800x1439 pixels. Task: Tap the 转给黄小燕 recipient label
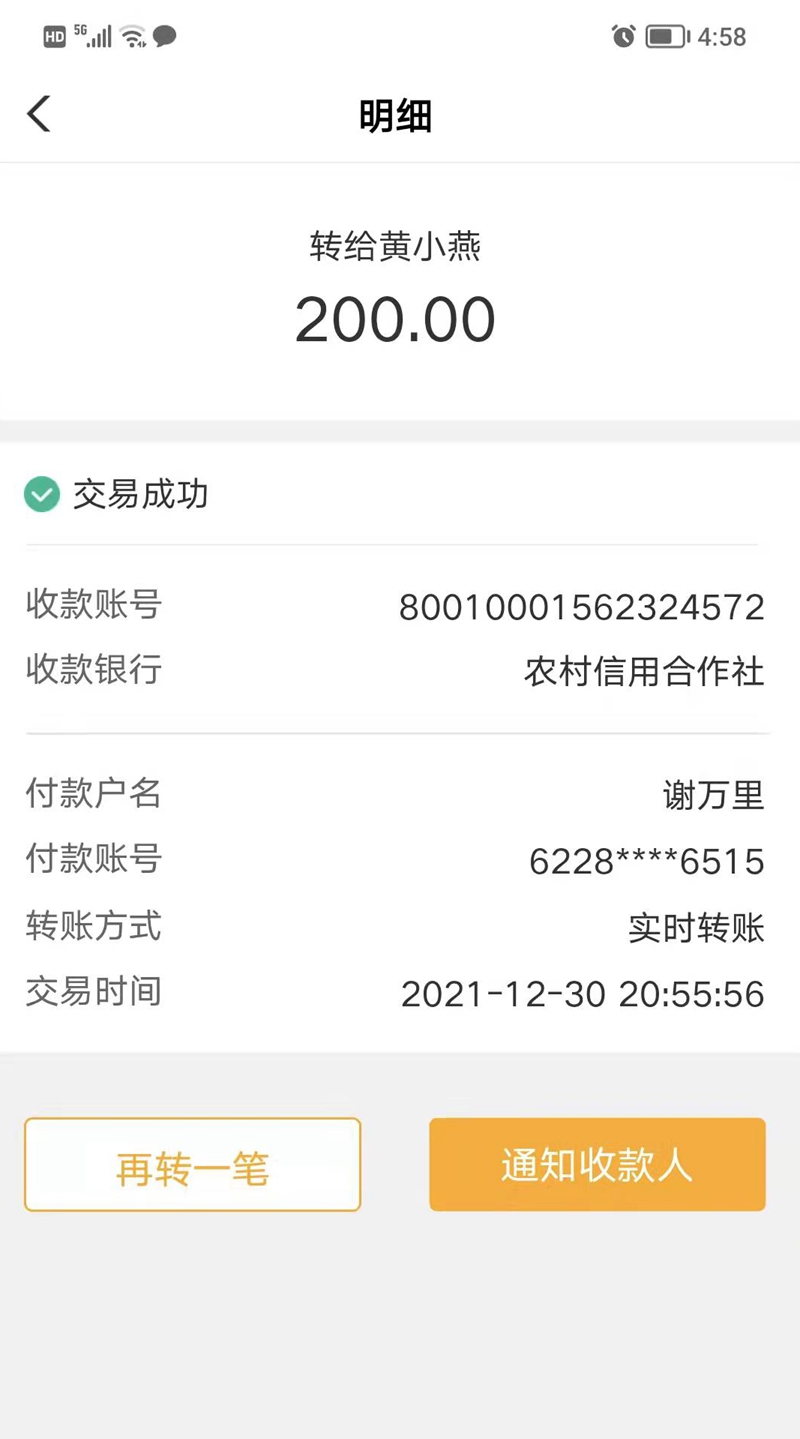[396, 246]
